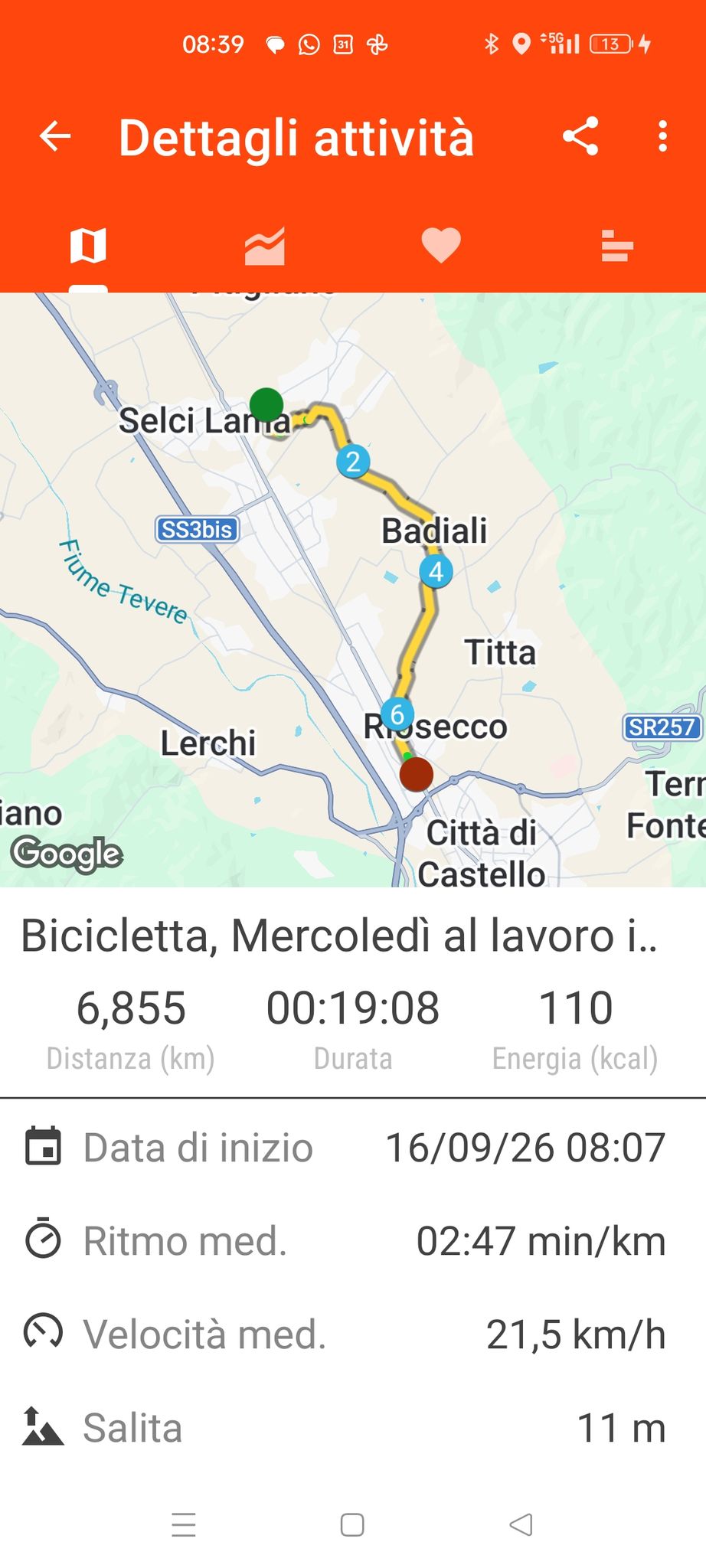
Task: Open recent apps from navigation bar
Action: (x=184, y=1524)
